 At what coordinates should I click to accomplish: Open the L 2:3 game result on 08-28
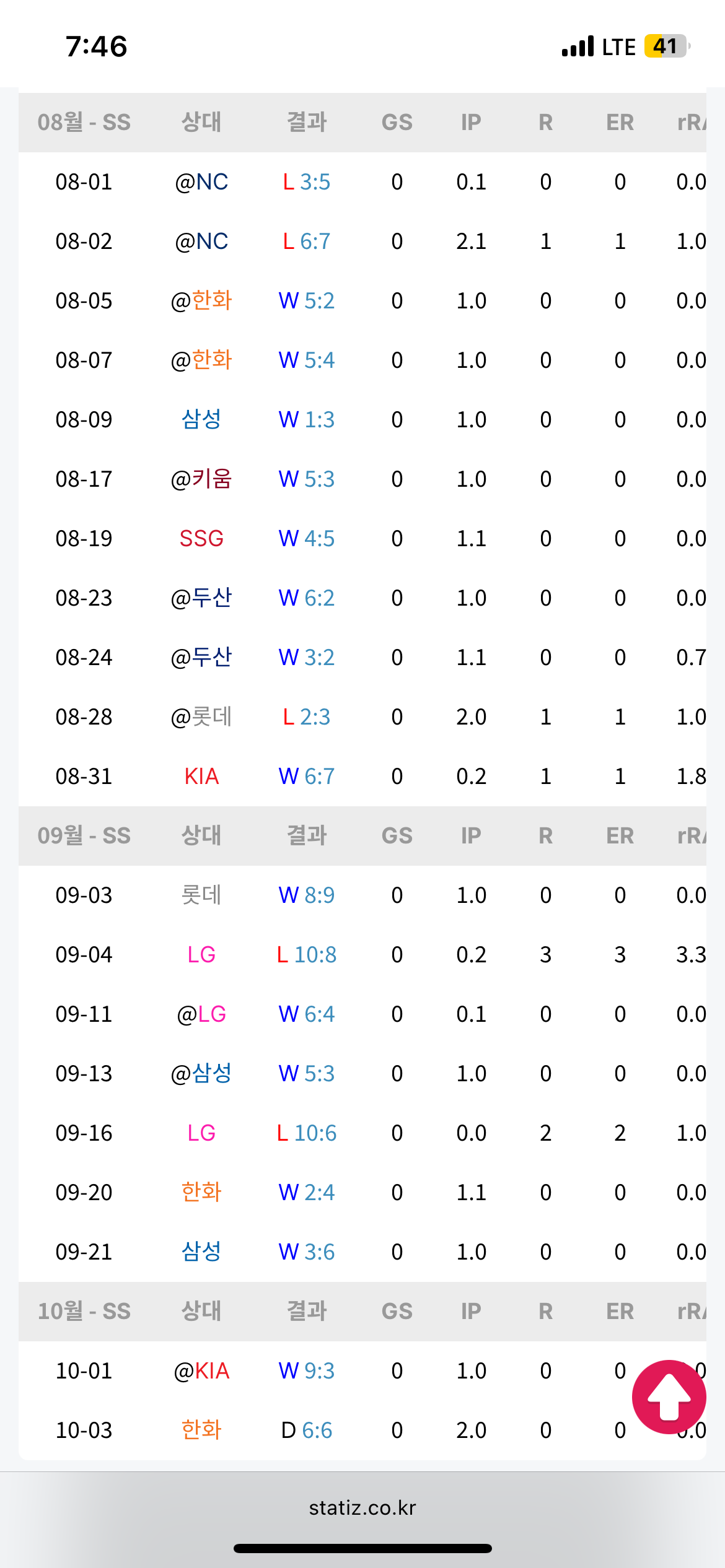pos(307,717)
